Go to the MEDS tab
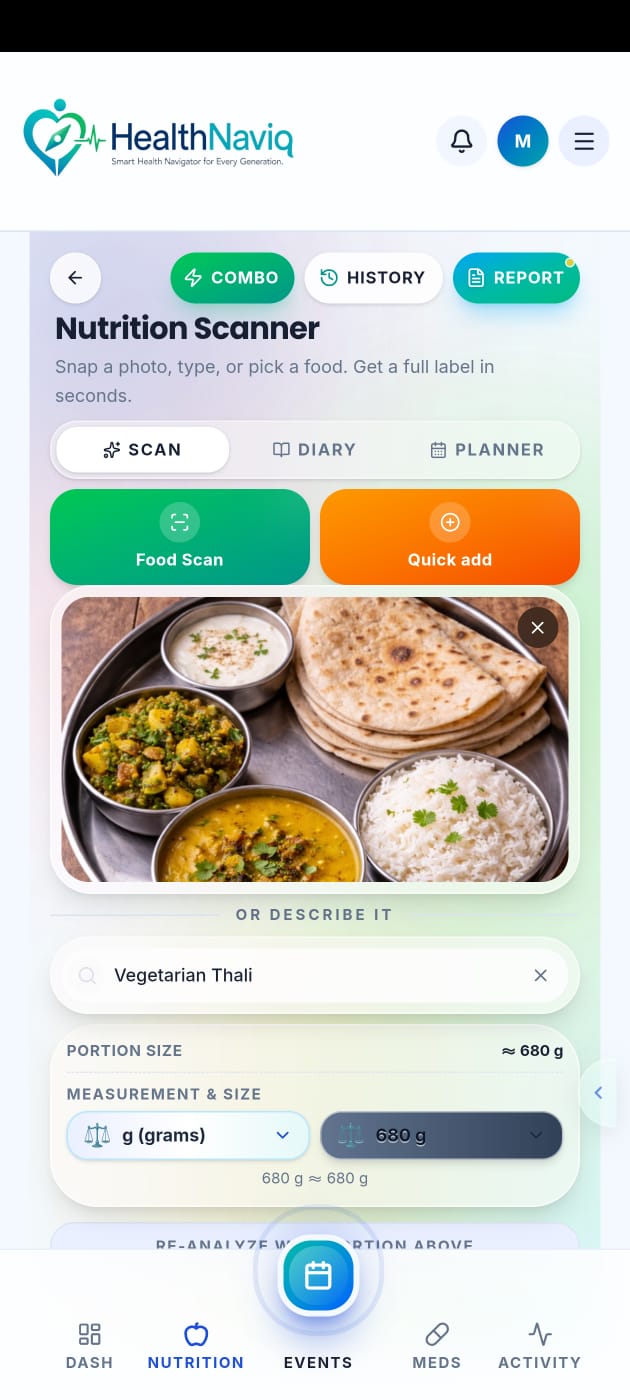Viewport: 630px width, 1400px height. point(437,1346)
